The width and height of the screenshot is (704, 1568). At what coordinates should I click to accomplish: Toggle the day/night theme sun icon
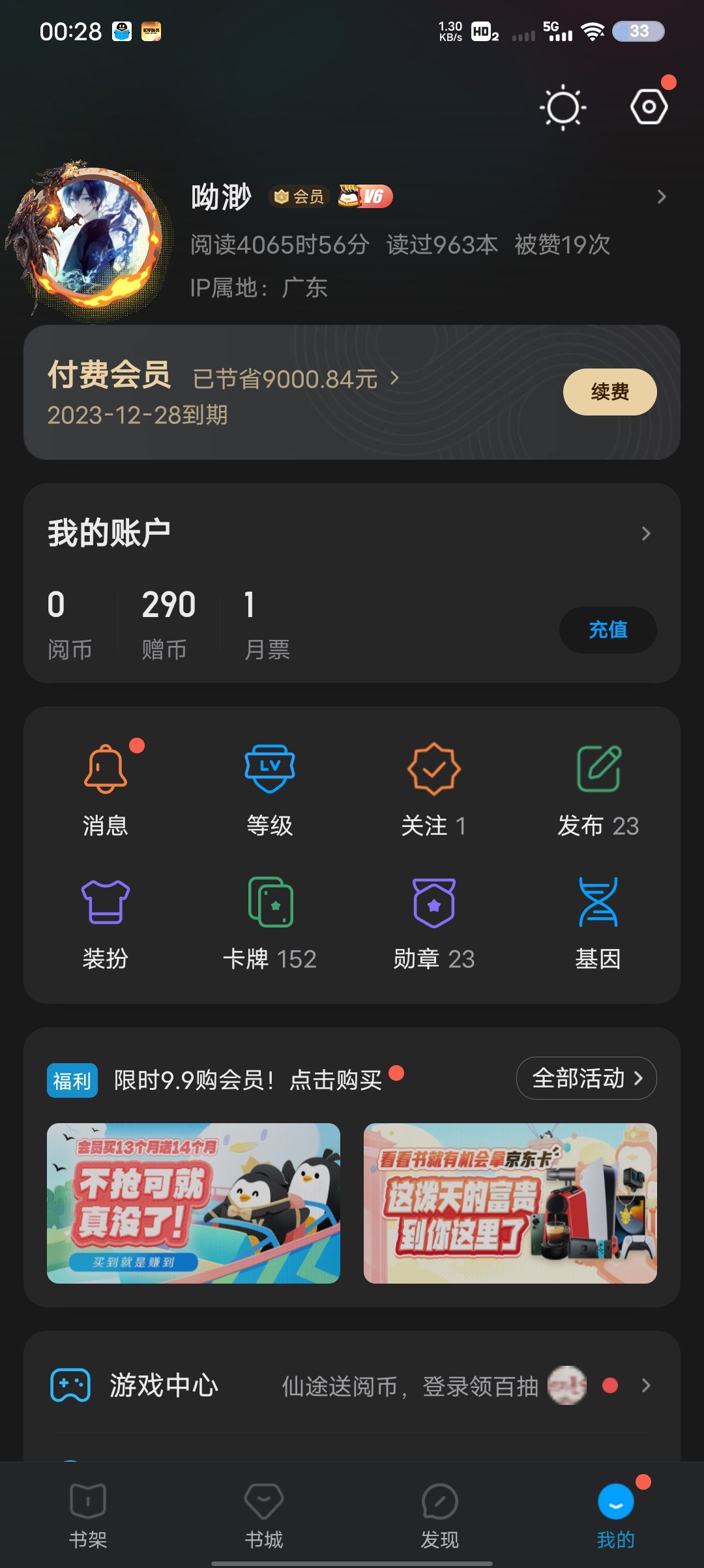pyautogui.click(x=563, y=107)
